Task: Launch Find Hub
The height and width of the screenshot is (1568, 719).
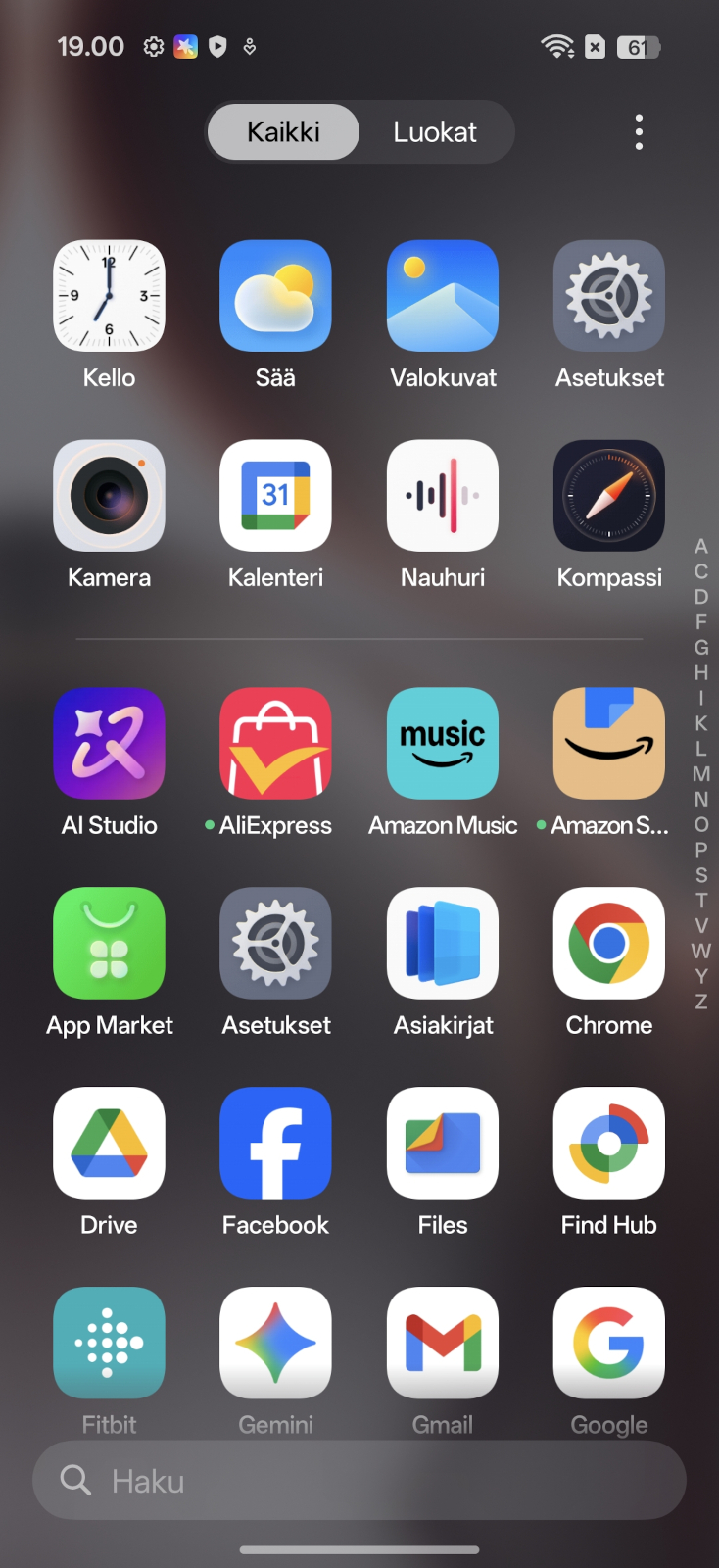Action: point(609,1144)
